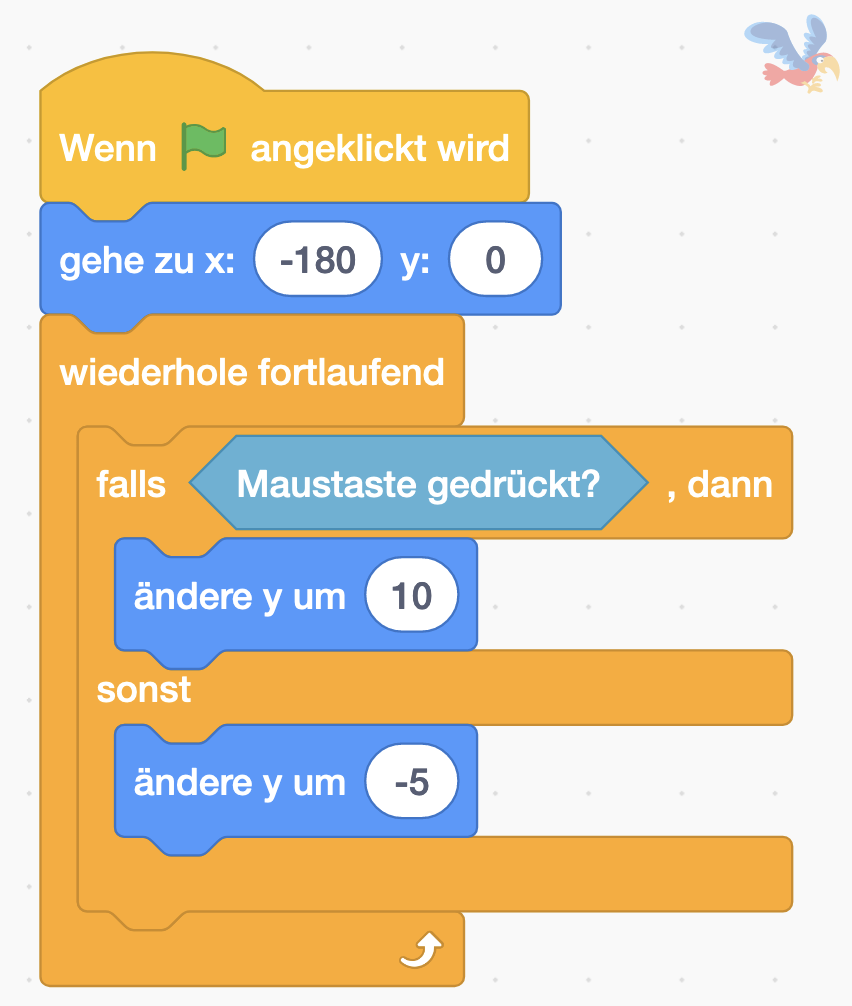
Task: Tap the gehe zu x: block label
Action: click(146, 261)
